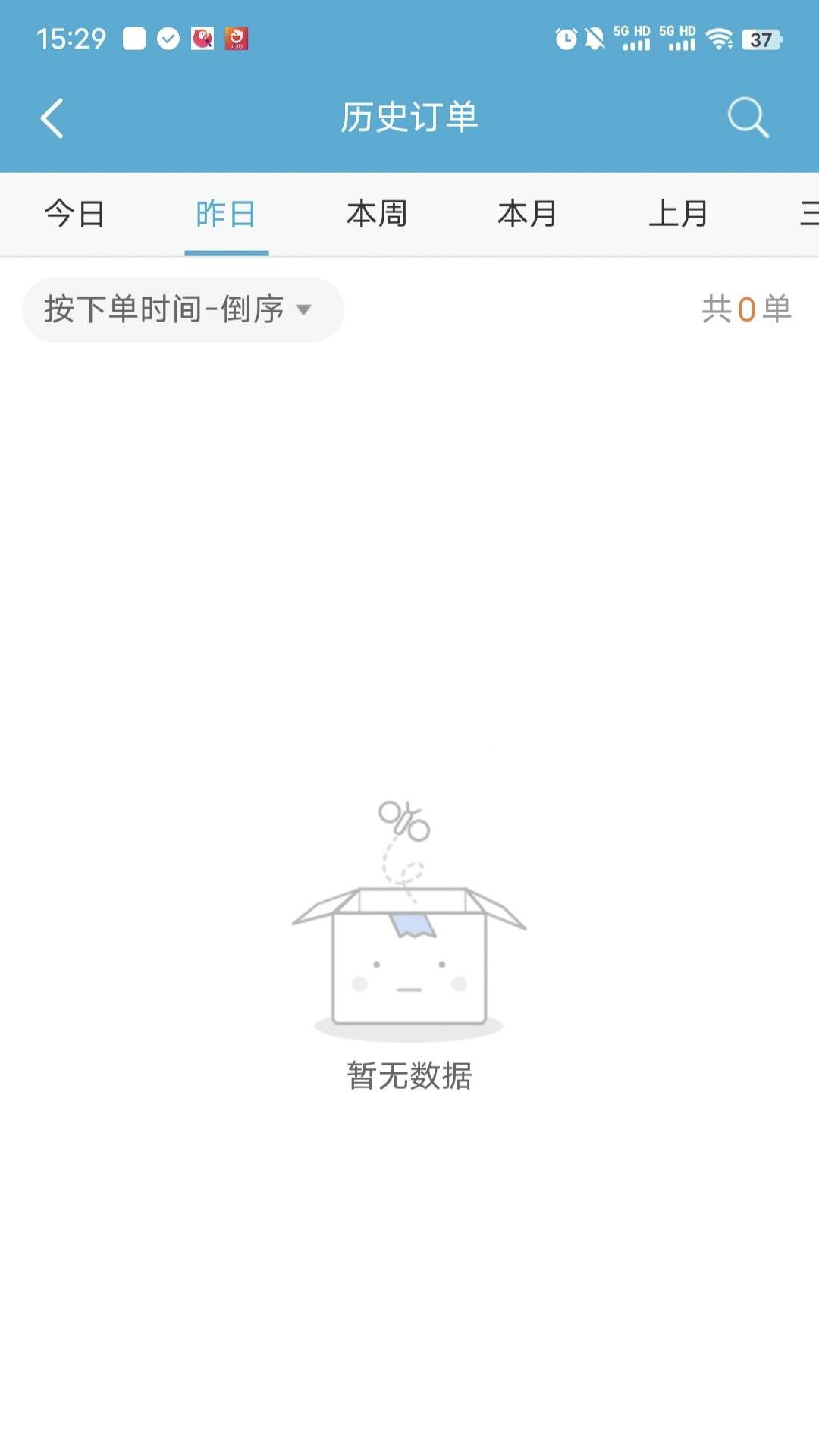Image resolution: width=819 pixels, height=1456 pixels.
Task: Open search on the history orders screen
Action: click(748, 118)
